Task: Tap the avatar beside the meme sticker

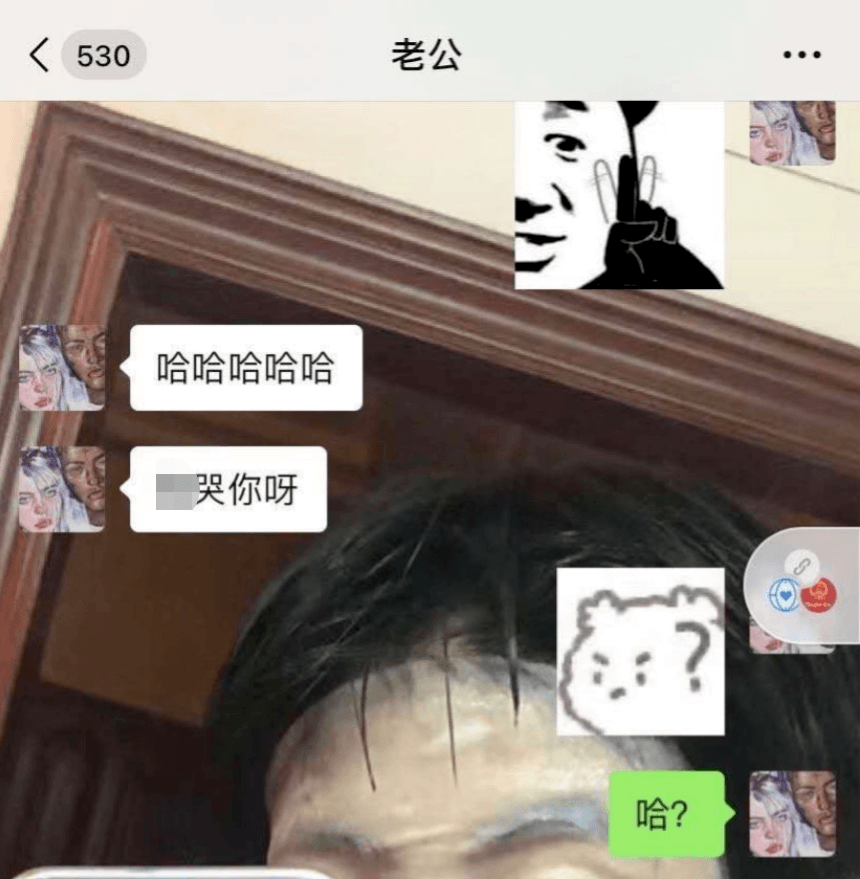Action: [792, 132]
